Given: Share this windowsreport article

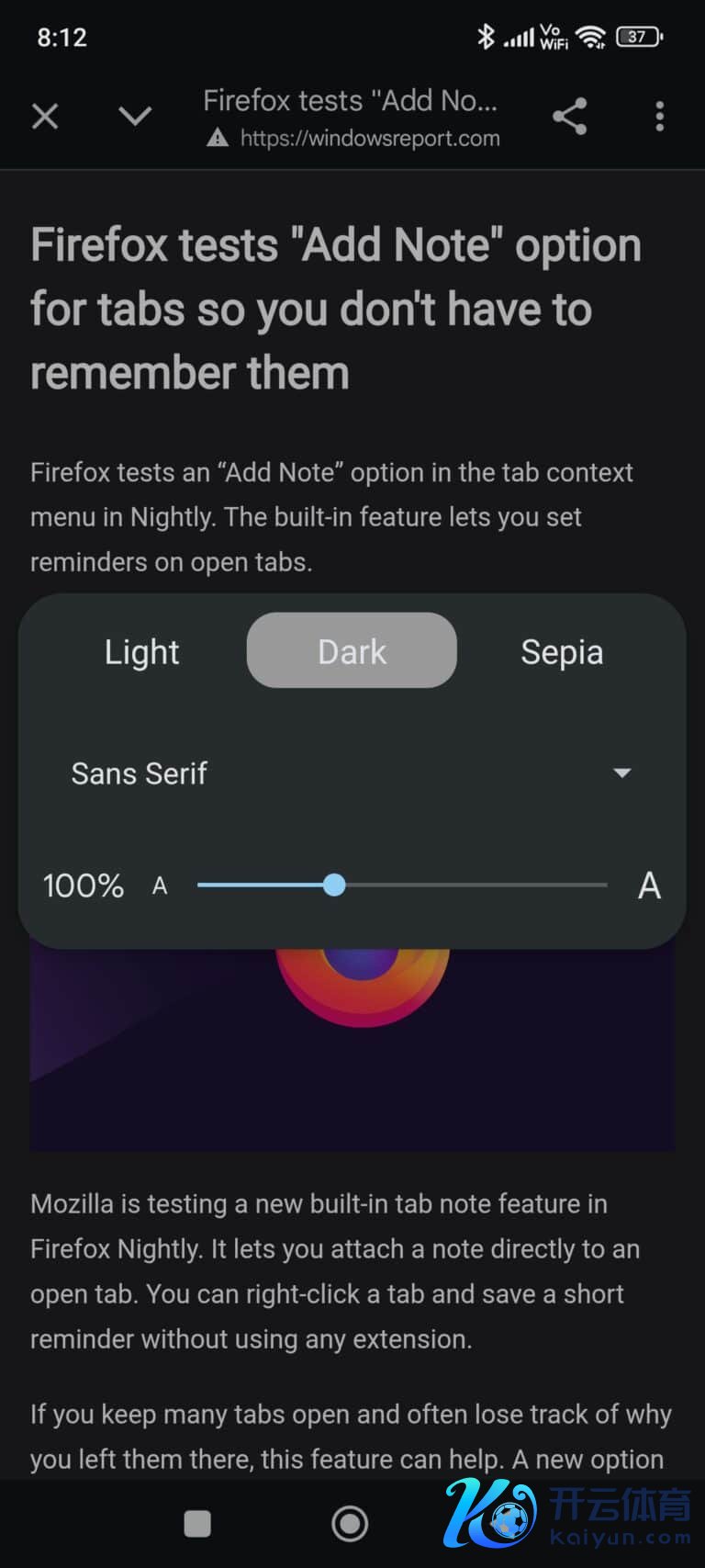Looking at the screenshot, I should coord(569,117).
